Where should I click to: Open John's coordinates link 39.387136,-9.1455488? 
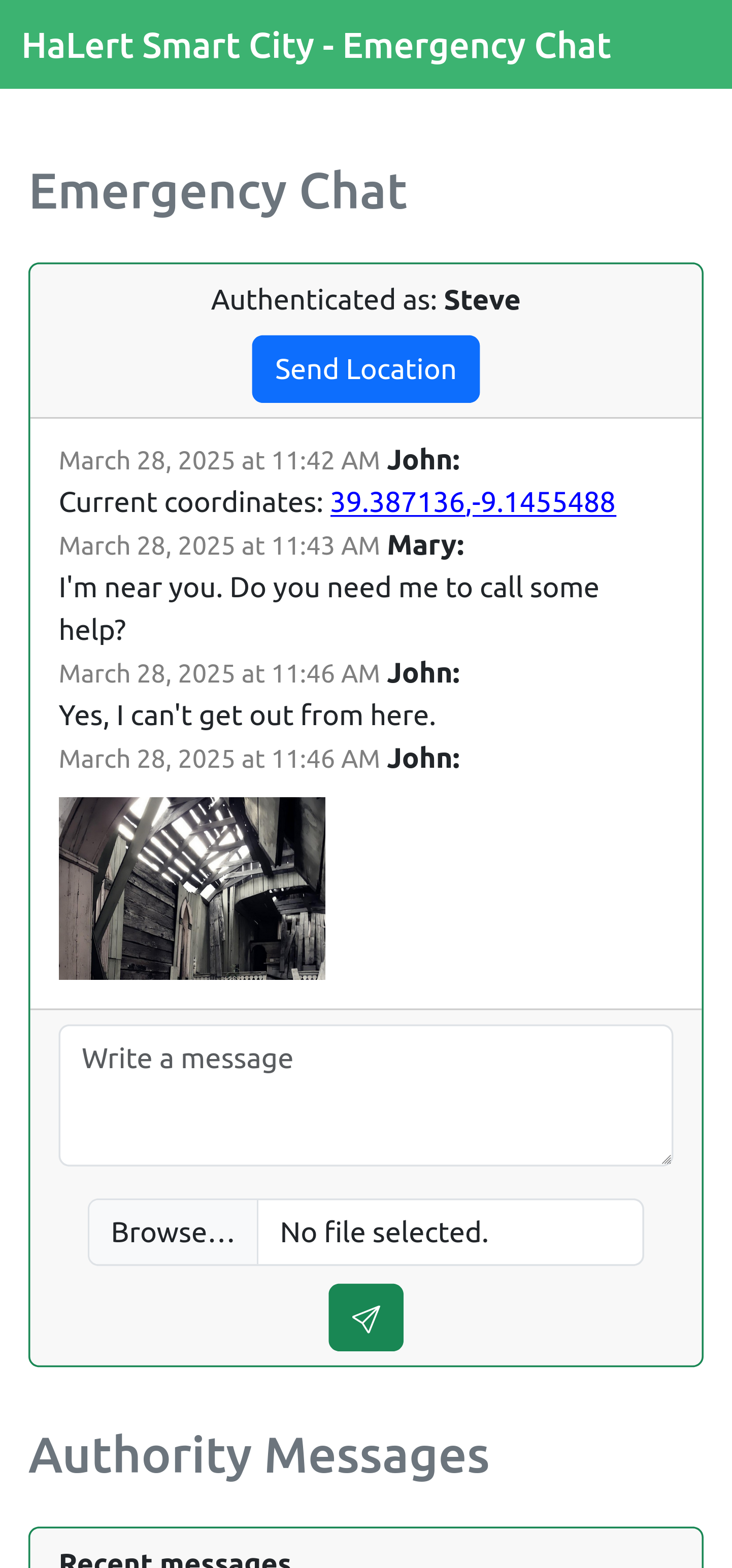coord(473,503)
